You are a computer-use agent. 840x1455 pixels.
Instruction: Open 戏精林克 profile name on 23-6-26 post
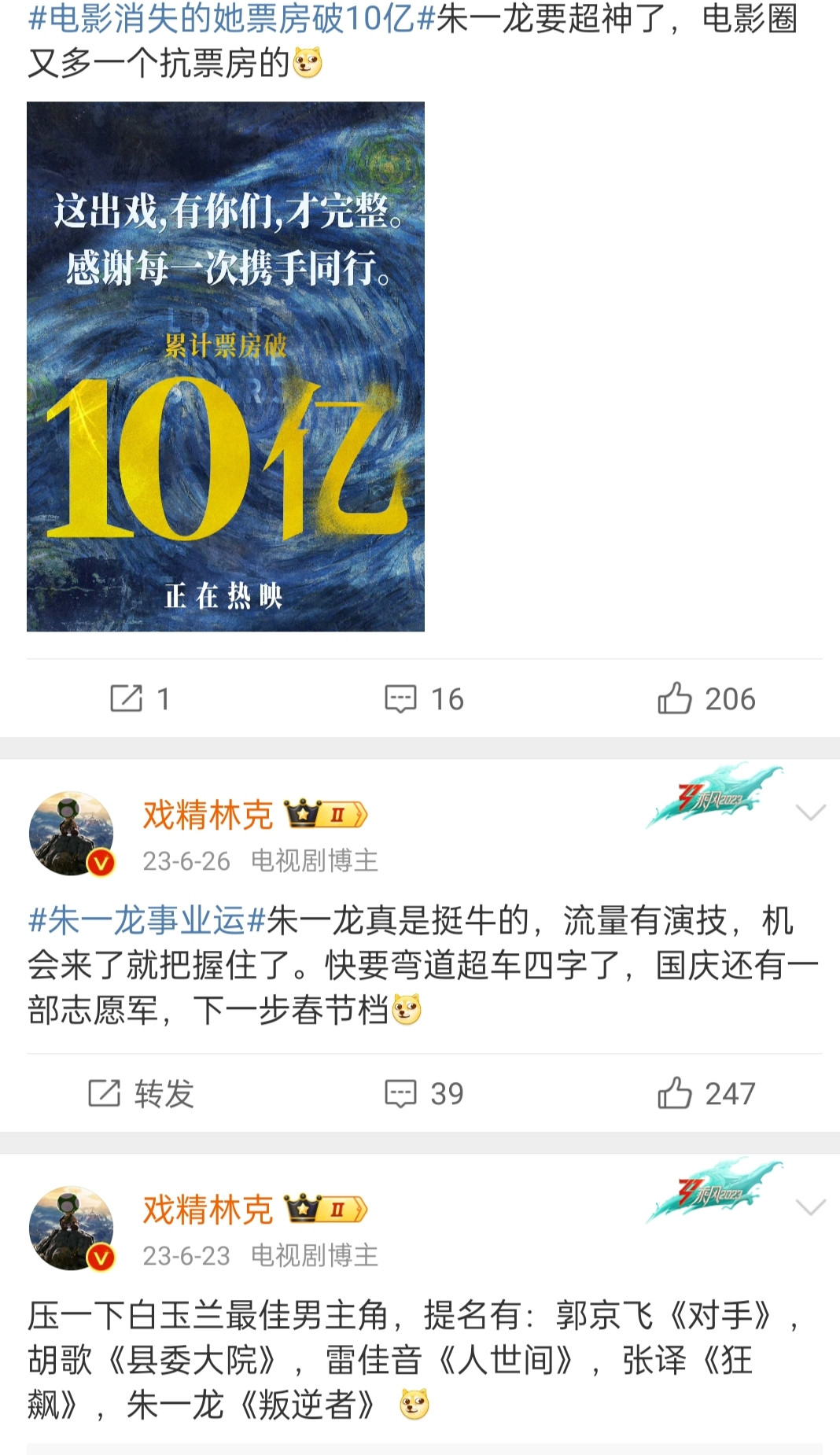(208, 815)
